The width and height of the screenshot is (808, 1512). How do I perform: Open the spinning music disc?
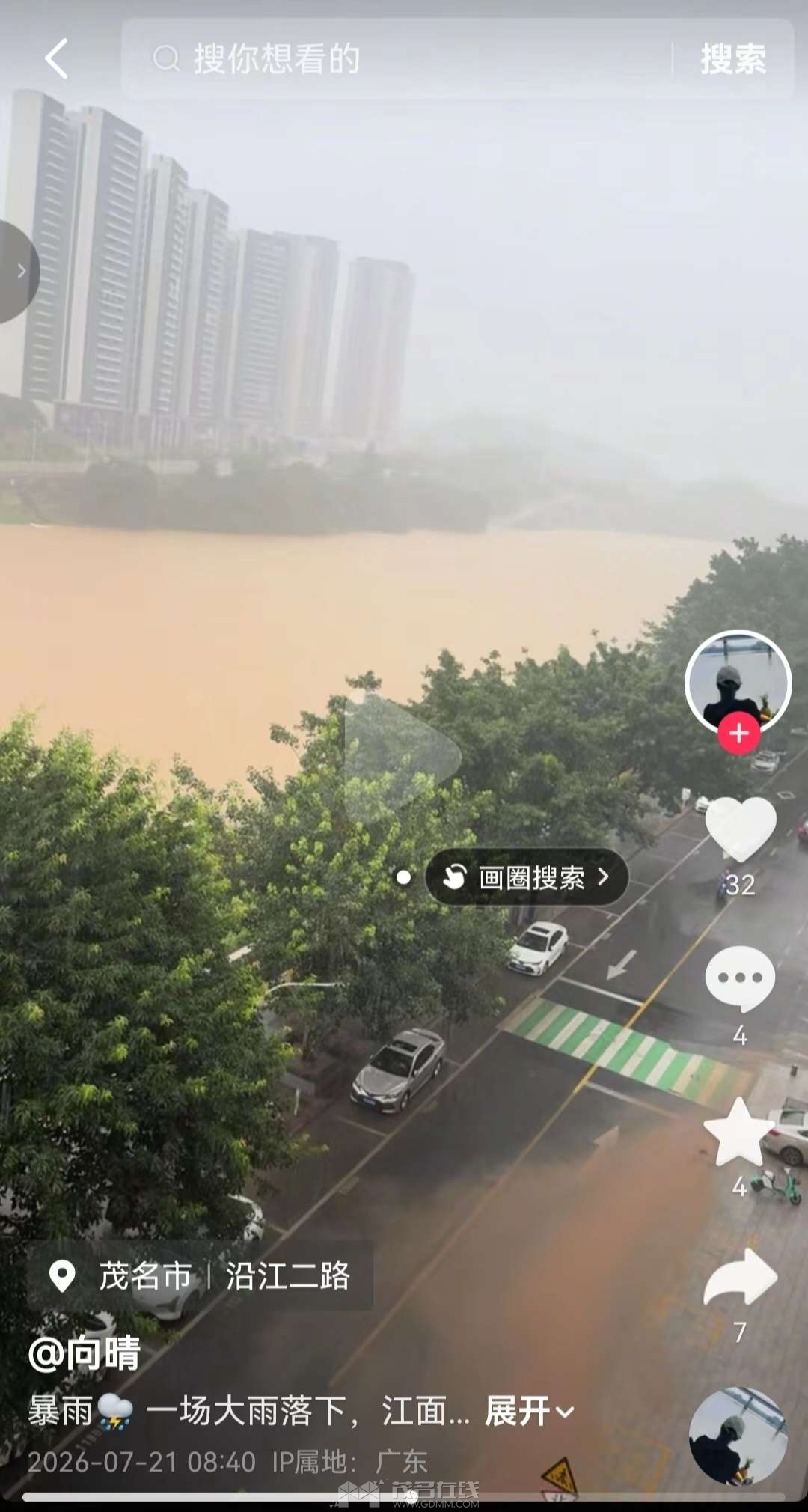(738, 1436)
